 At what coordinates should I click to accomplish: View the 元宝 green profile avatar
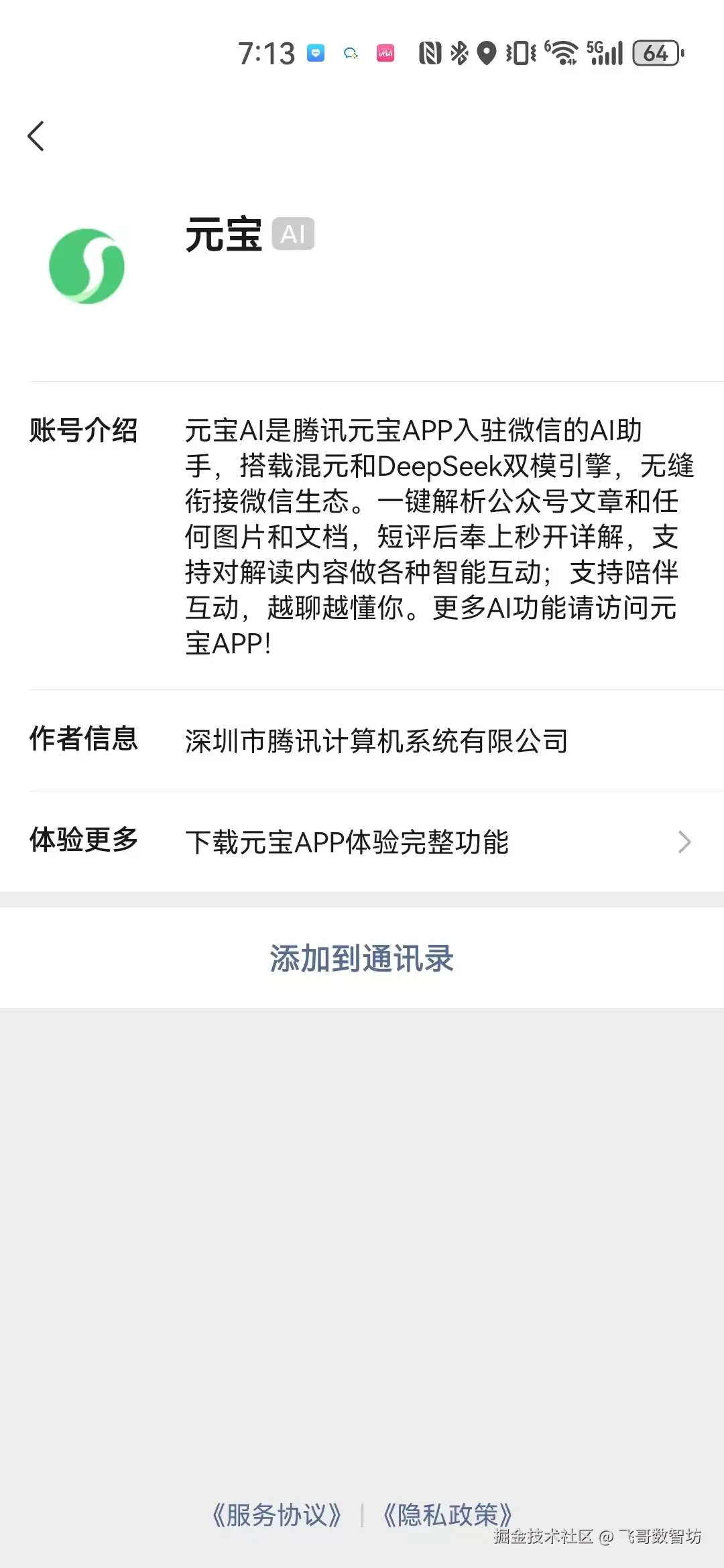point(87,266)
